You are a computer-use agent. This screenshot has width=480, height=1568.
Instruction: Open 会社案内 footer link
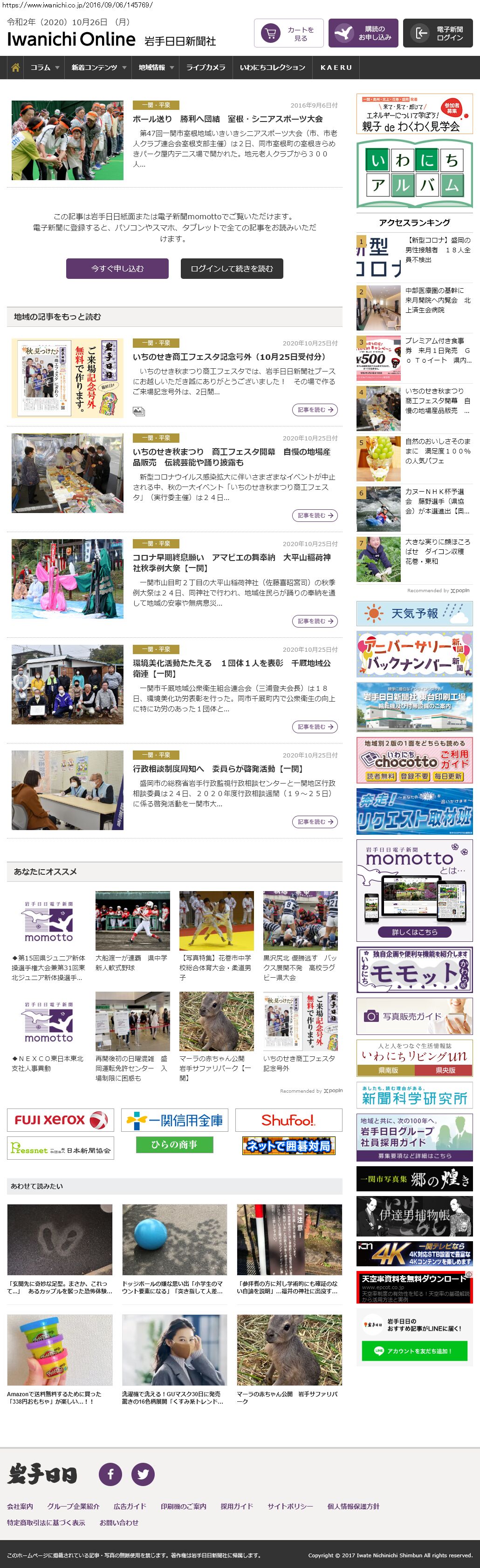(20, 1506)
